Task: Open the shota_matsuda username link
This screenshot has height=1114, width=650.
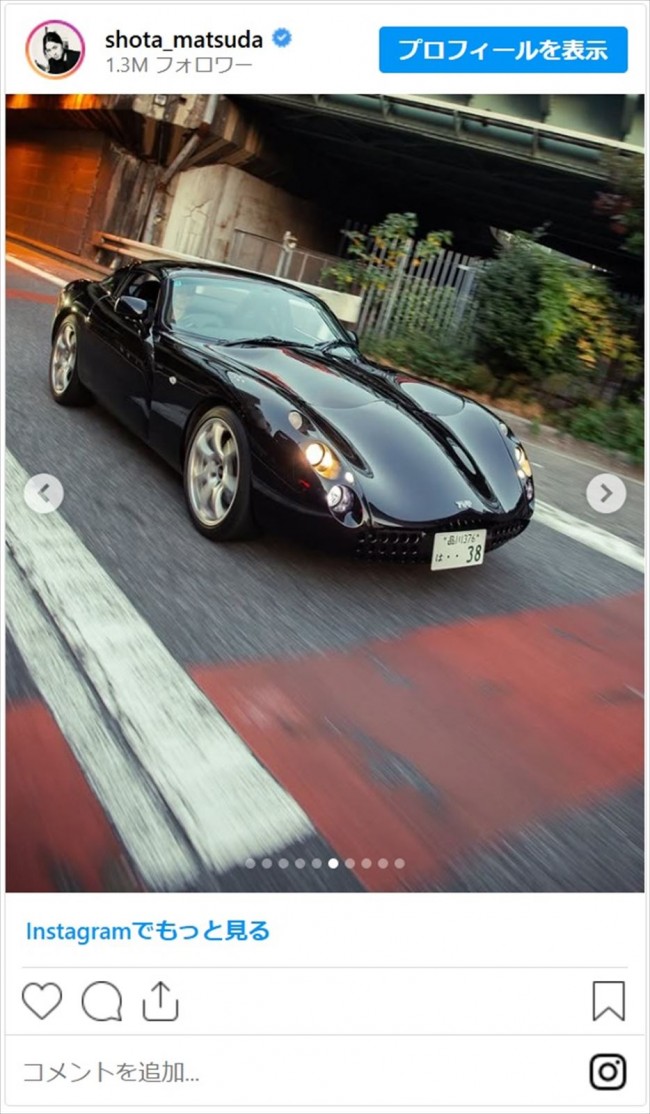Action: tap(184, 40)
